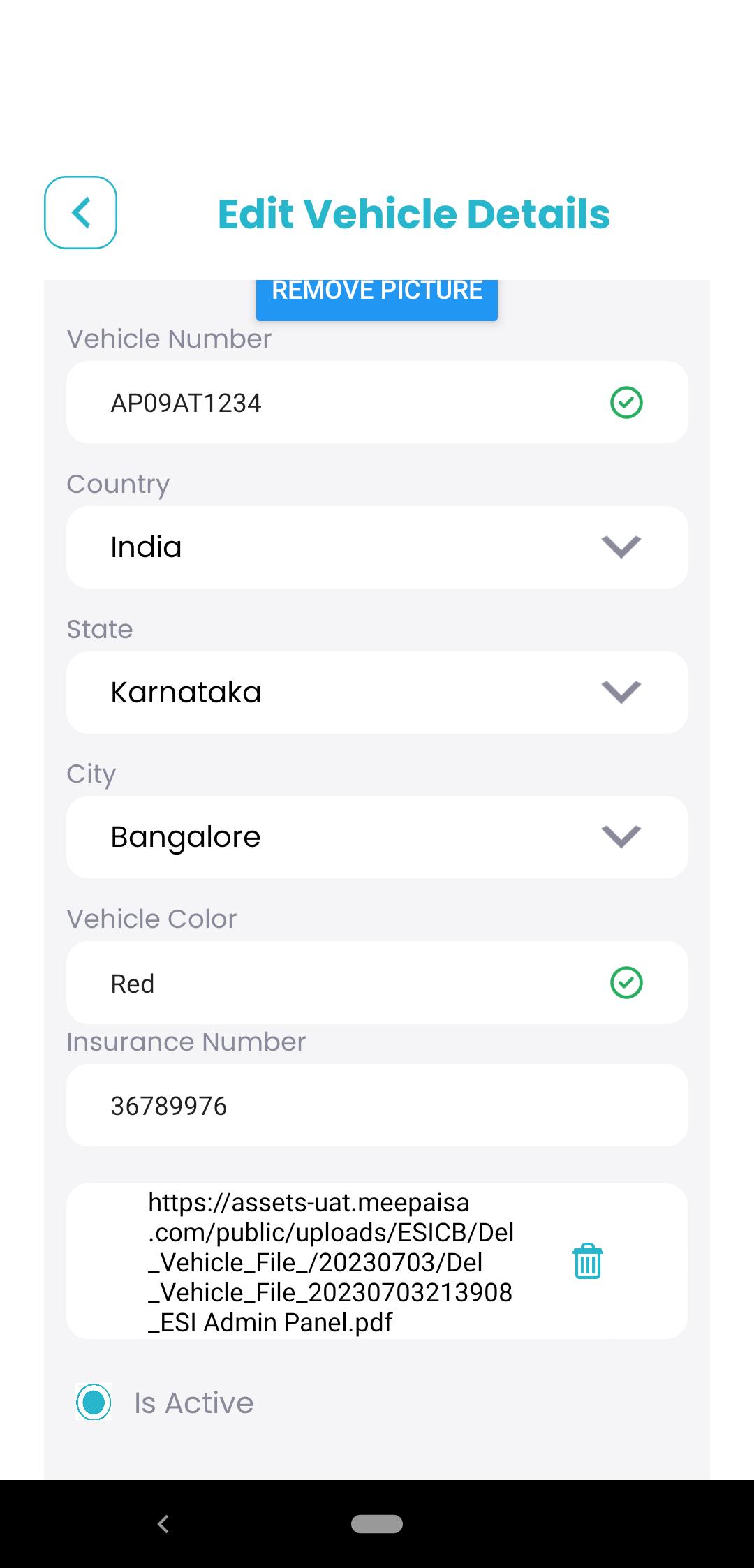Image resolution: width=754 pixels, height=1568 pixels.
Task: Edit the Vehicle Number field
Action: pos(377,402)
